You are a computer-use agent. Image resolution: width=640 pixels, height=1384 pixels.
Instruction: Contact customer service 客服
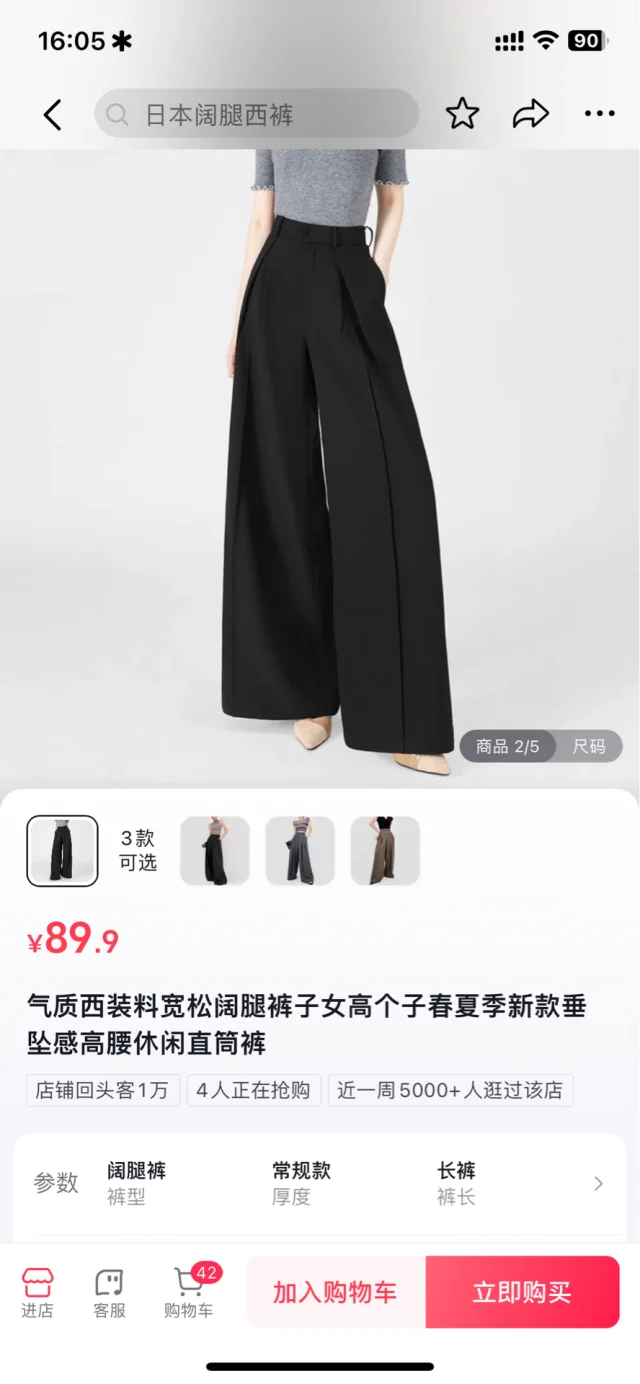pyautogui.click(x=109, y=1292)
